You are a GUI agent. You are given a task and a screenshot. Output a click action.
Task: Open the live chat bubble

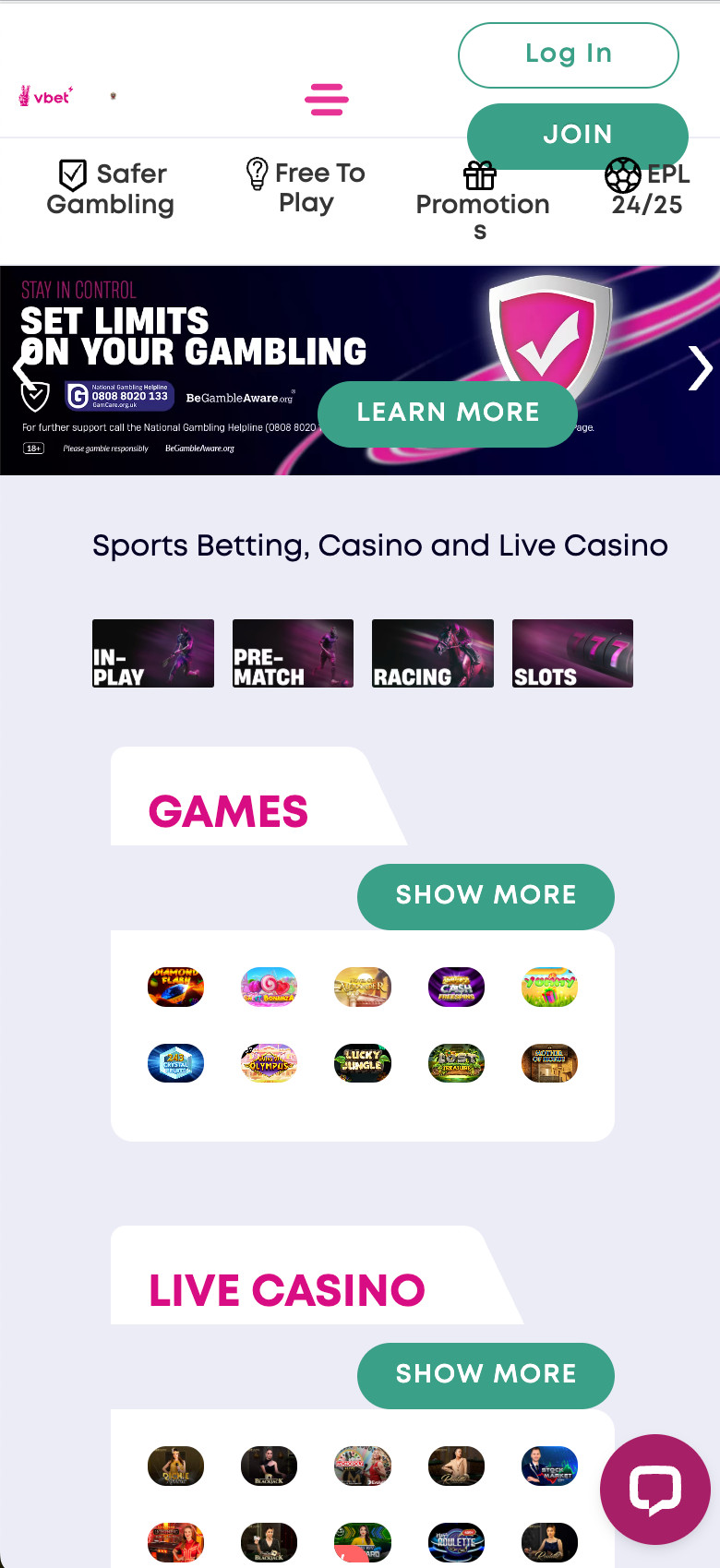tap(654, 1489)
